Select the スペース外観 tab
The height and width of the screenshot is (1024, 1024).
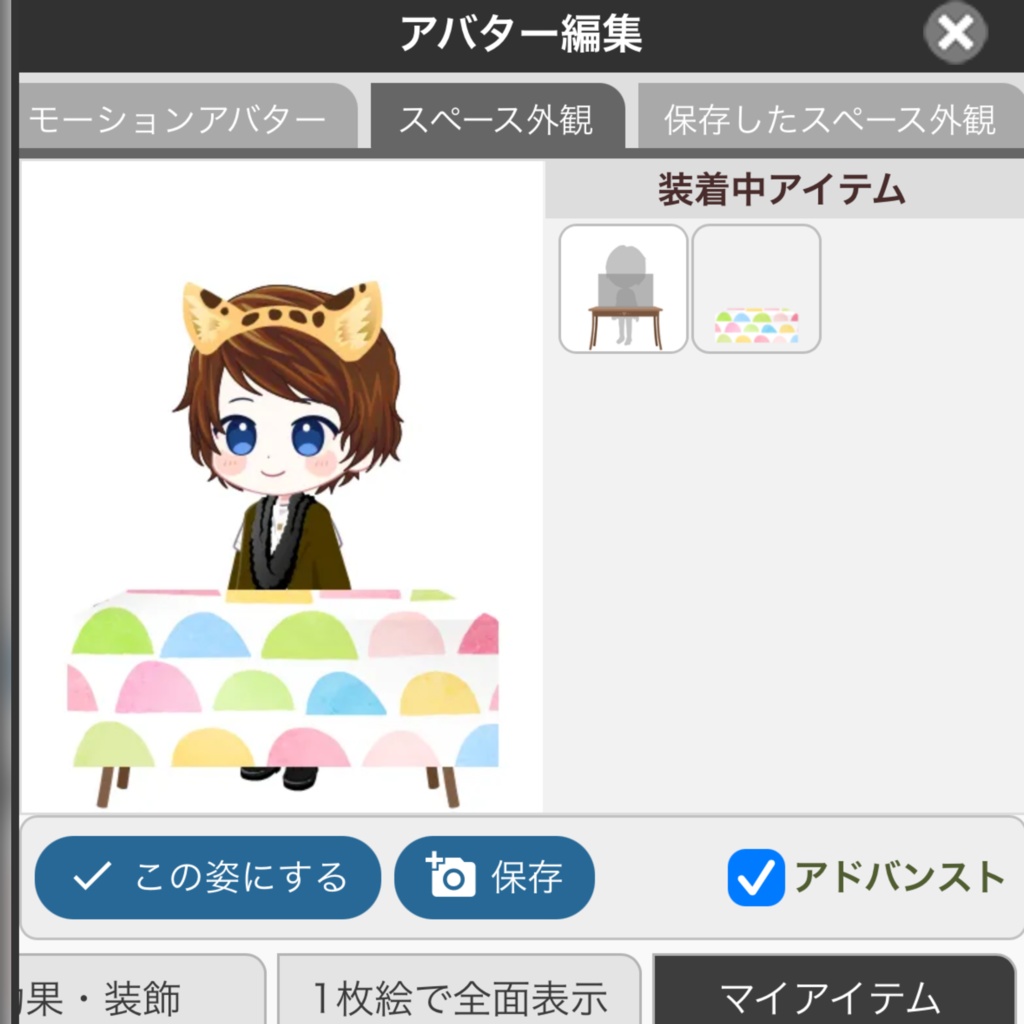point(496,120)
